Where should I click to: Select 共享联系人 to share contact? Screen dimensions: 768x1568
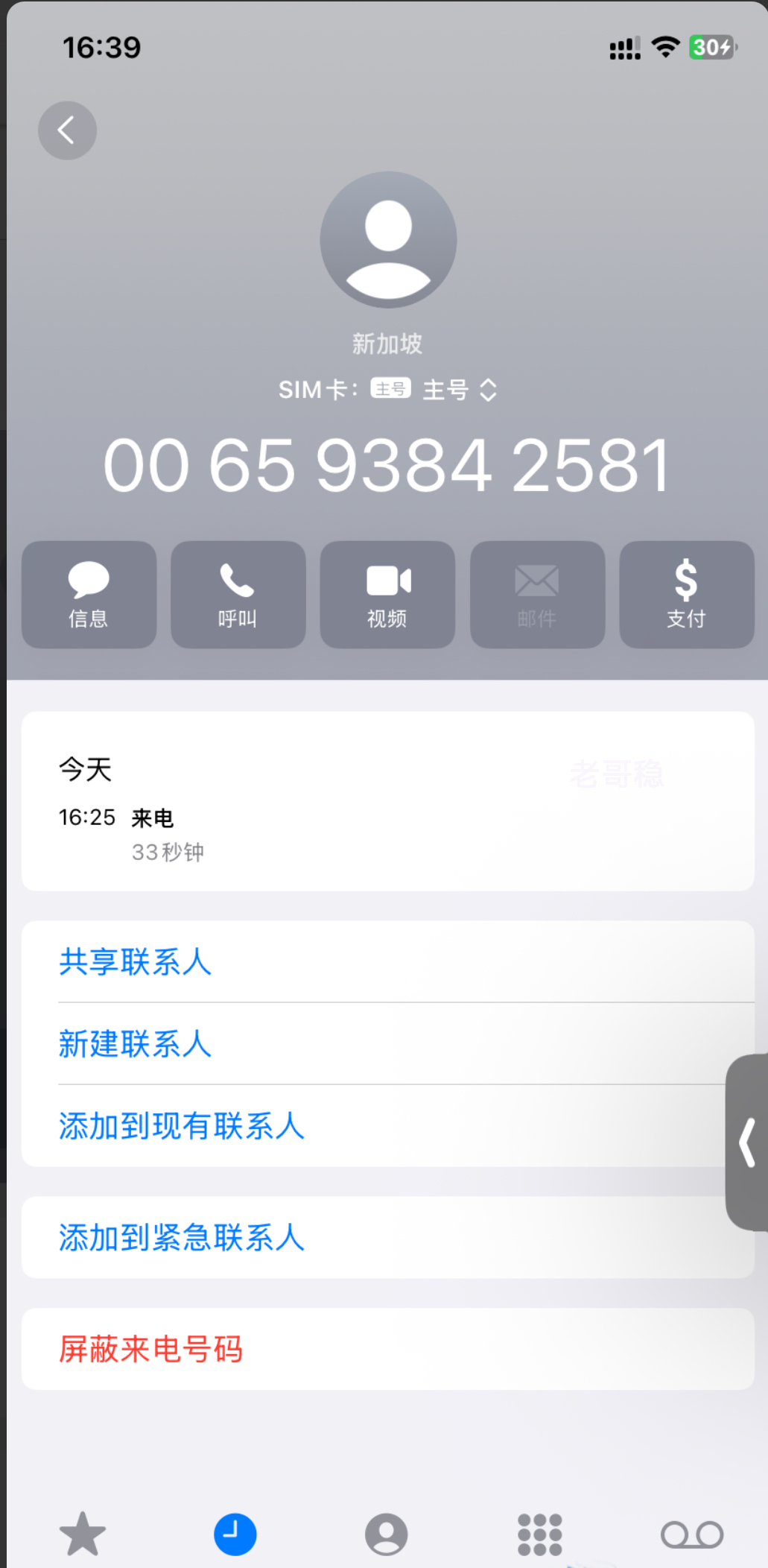(x=136, y=962)
